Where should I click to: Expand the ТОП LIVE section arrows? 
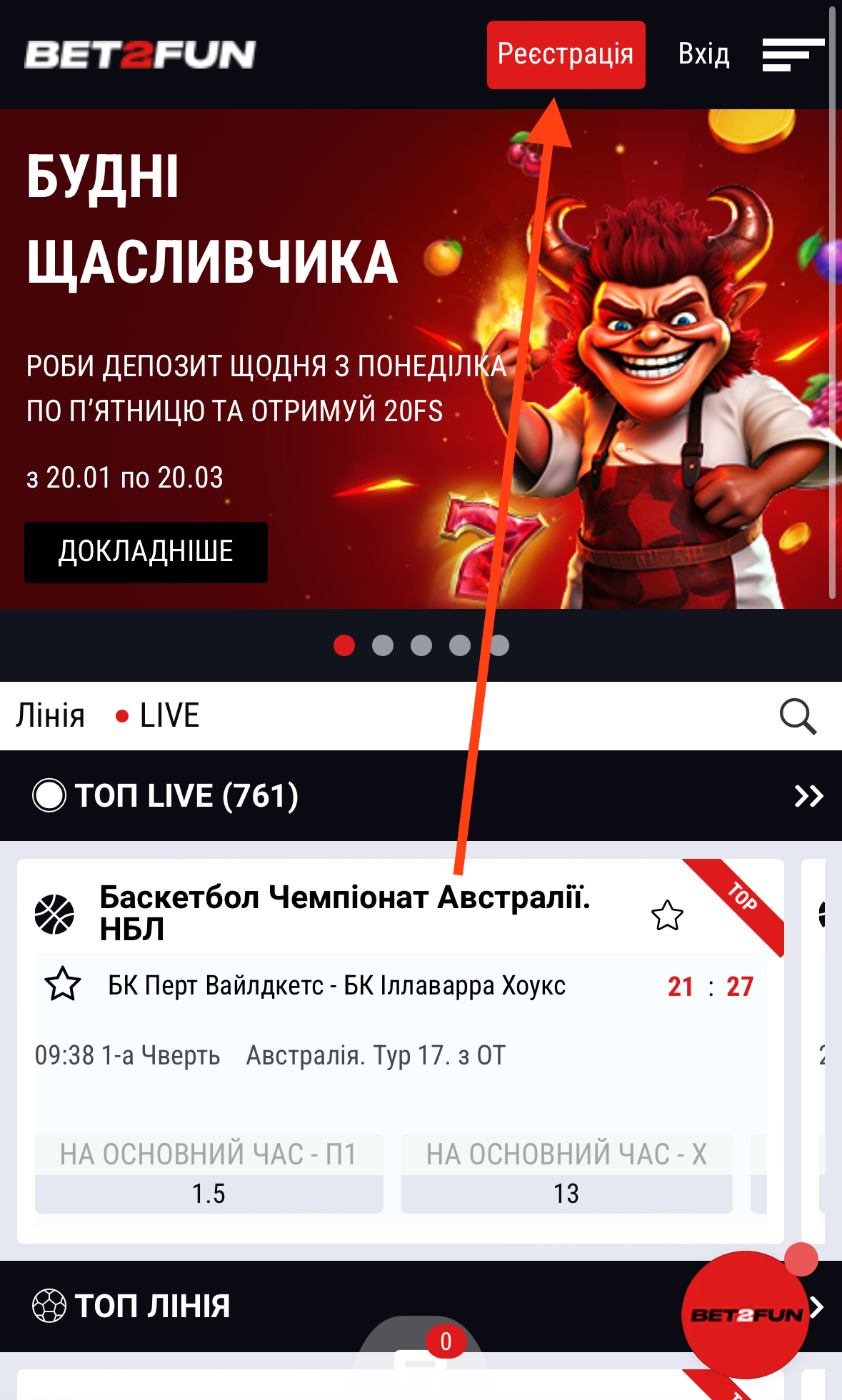tap(808, 795)
